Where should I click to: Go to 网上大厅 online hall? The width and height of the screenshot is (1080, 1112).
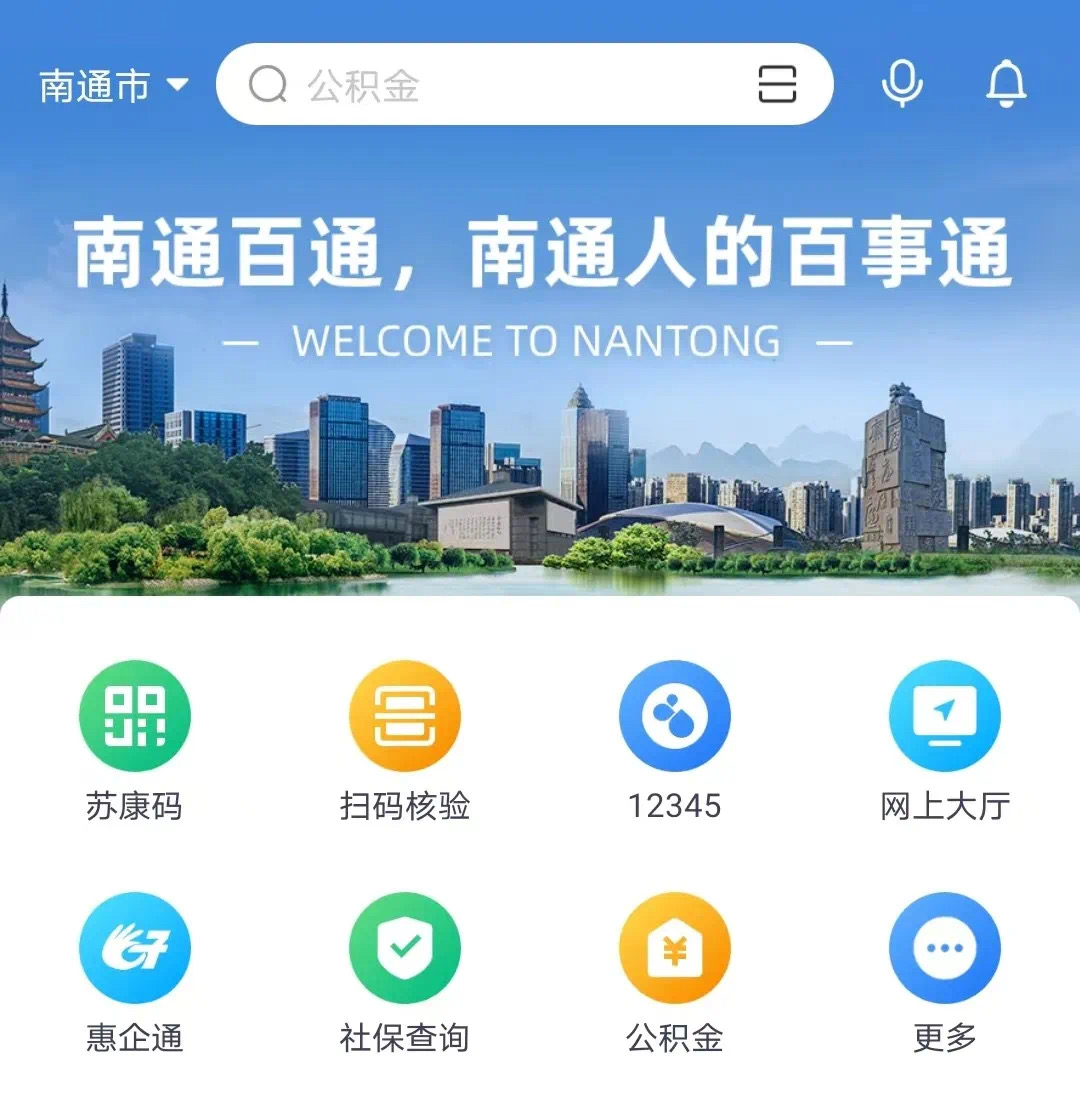coord(945,716)
